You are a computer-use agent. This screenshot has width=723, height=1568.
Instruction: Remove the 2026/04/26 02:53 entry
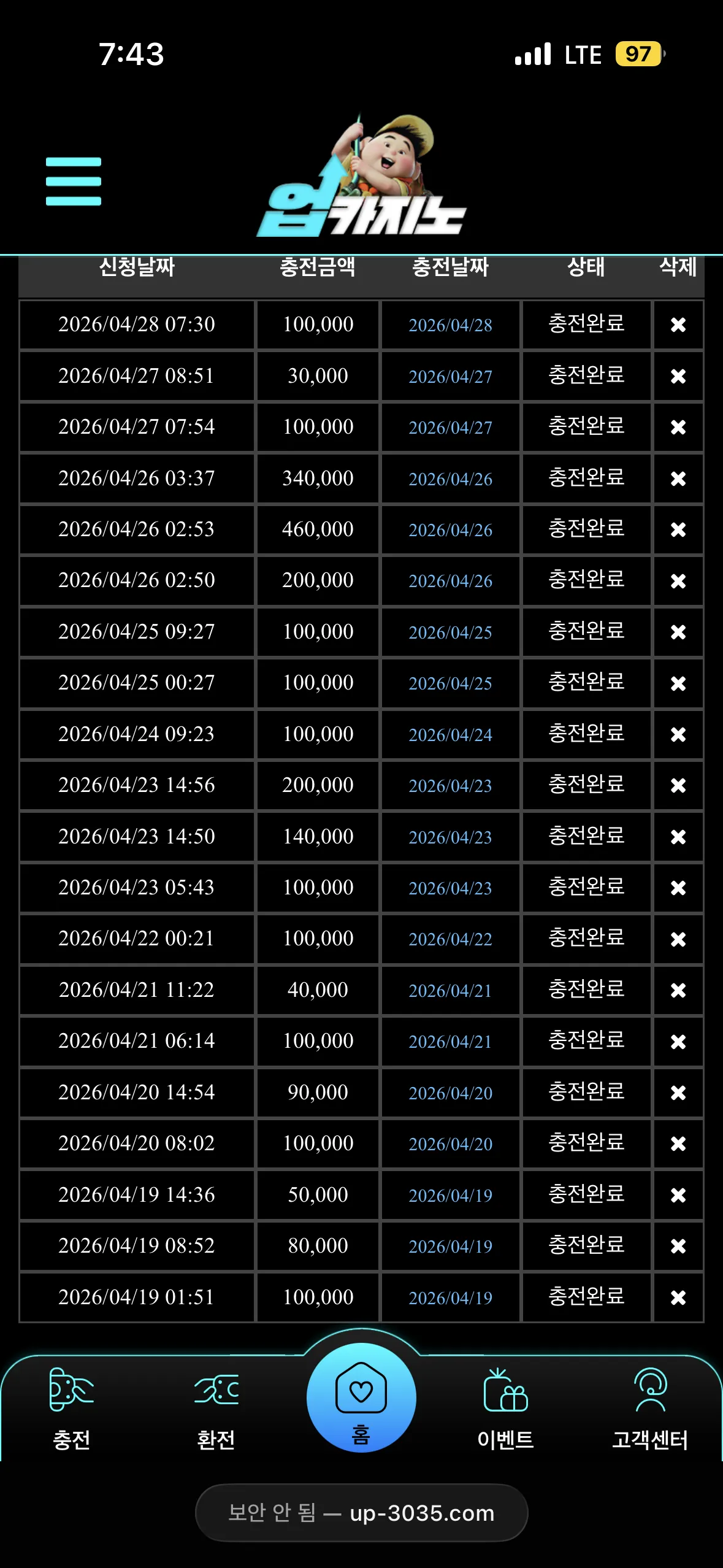pyautogui.click(x=678, y=529)
